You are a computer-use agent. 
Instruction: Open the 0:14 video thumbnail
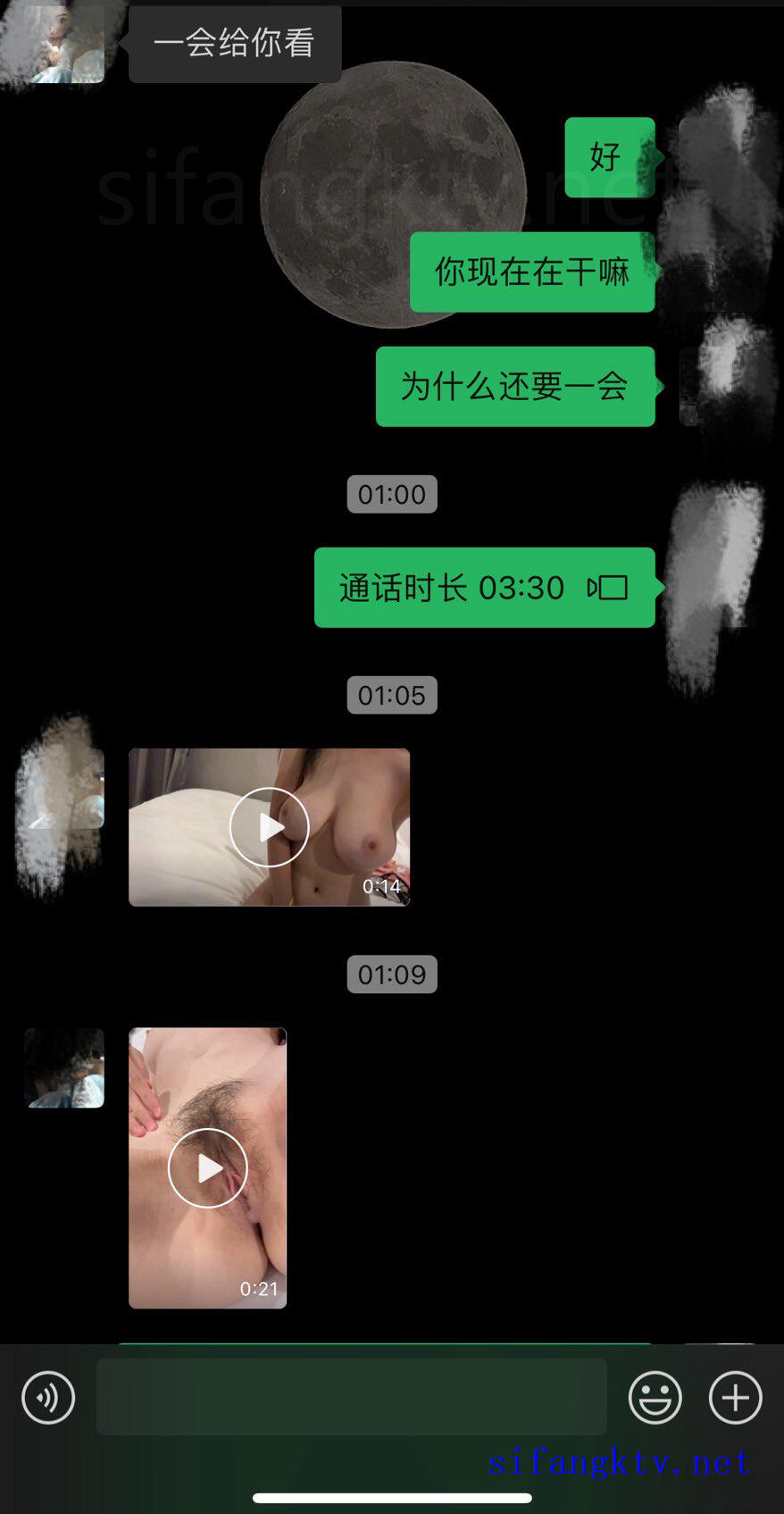[270, 827]
